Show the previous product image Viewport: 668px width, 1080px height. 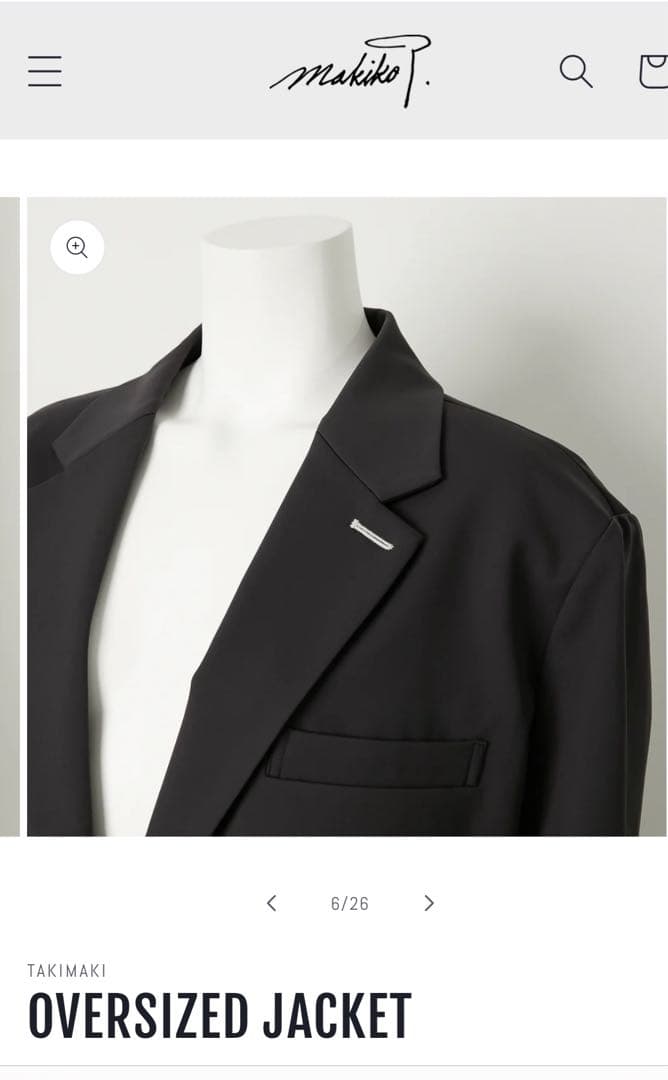[271, 903]
